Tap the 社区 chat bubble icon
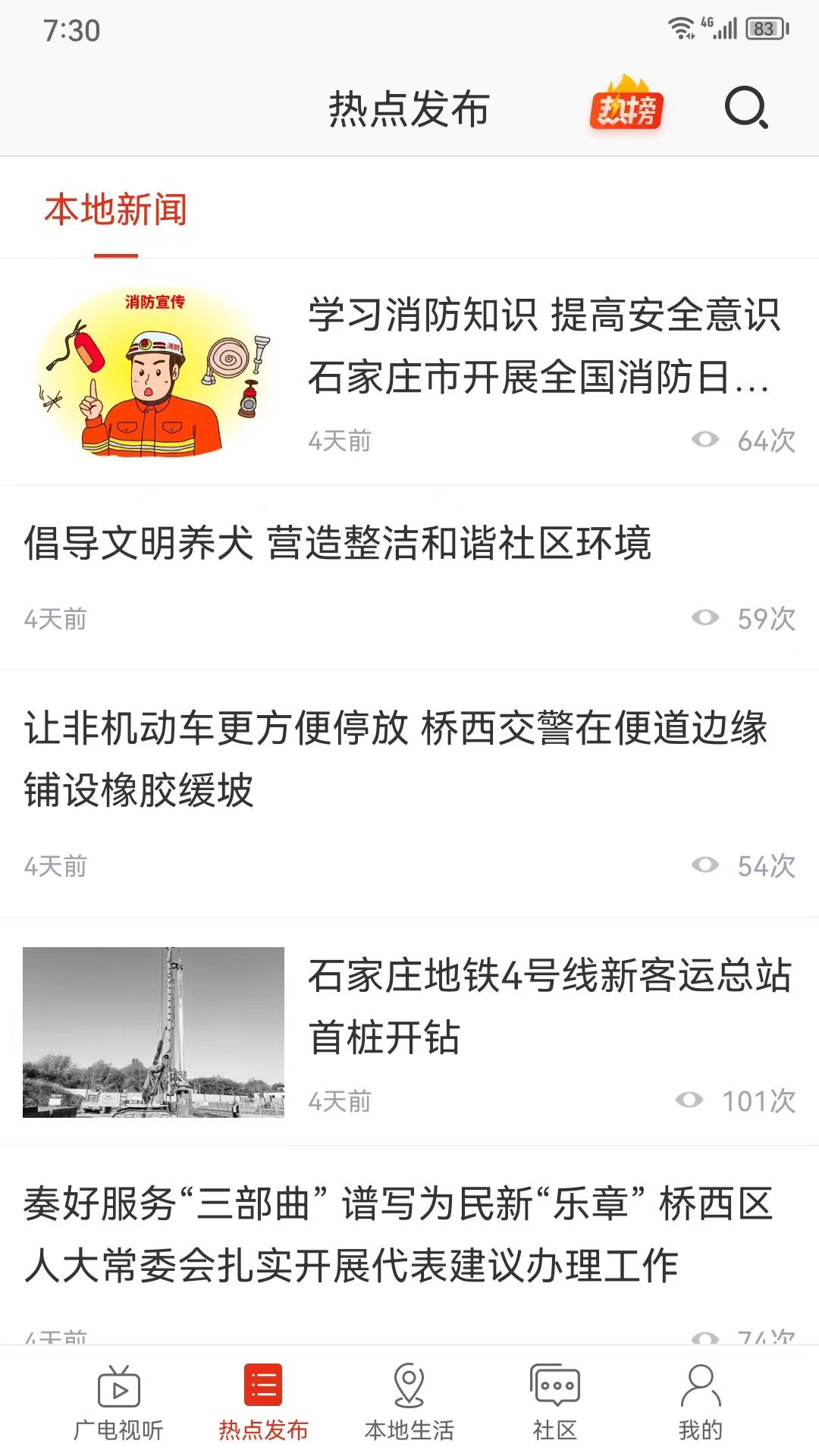 click(554, 1386)
